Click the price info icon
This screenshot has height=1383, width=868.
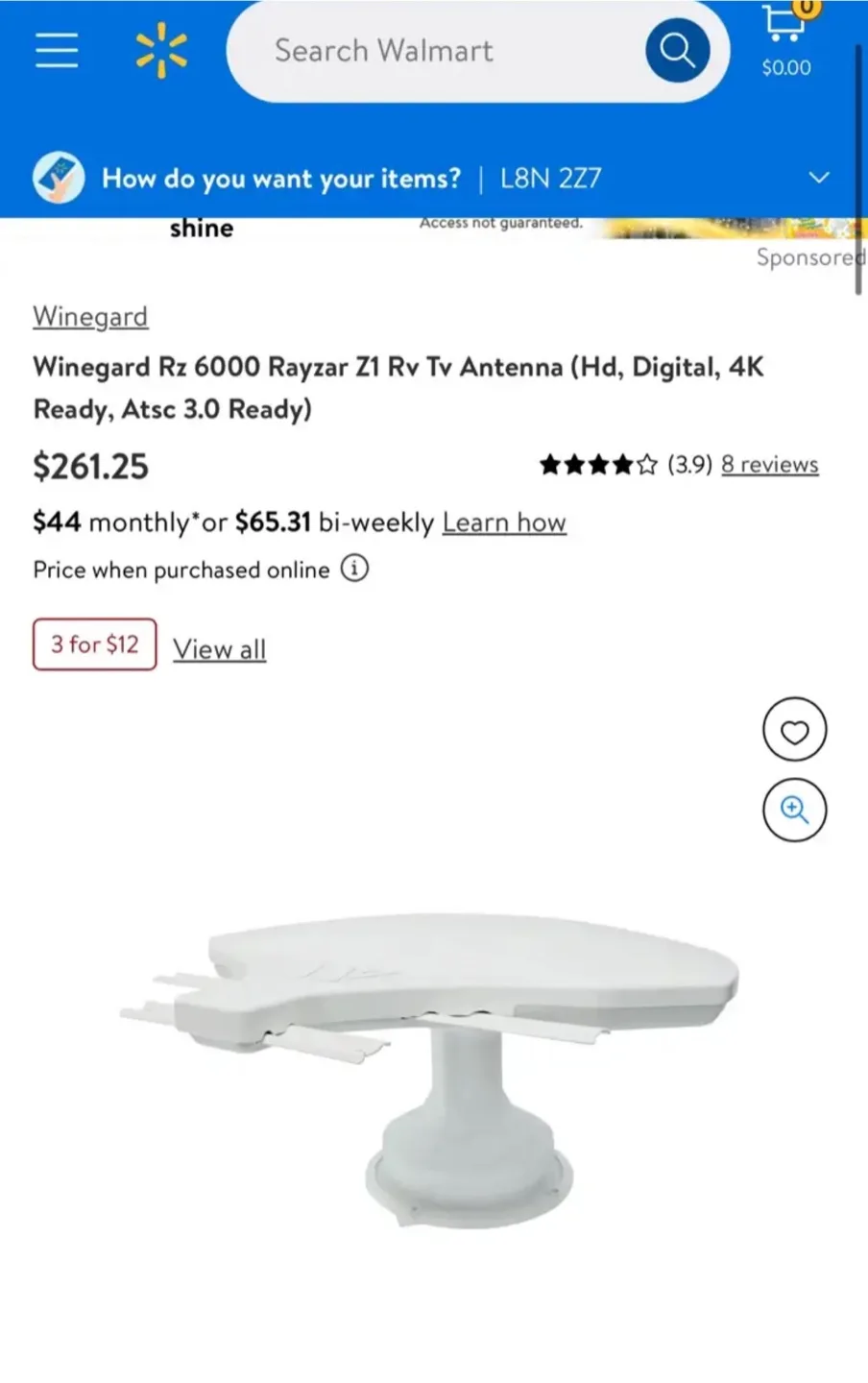pyautogui.click(x=354, y=570)
